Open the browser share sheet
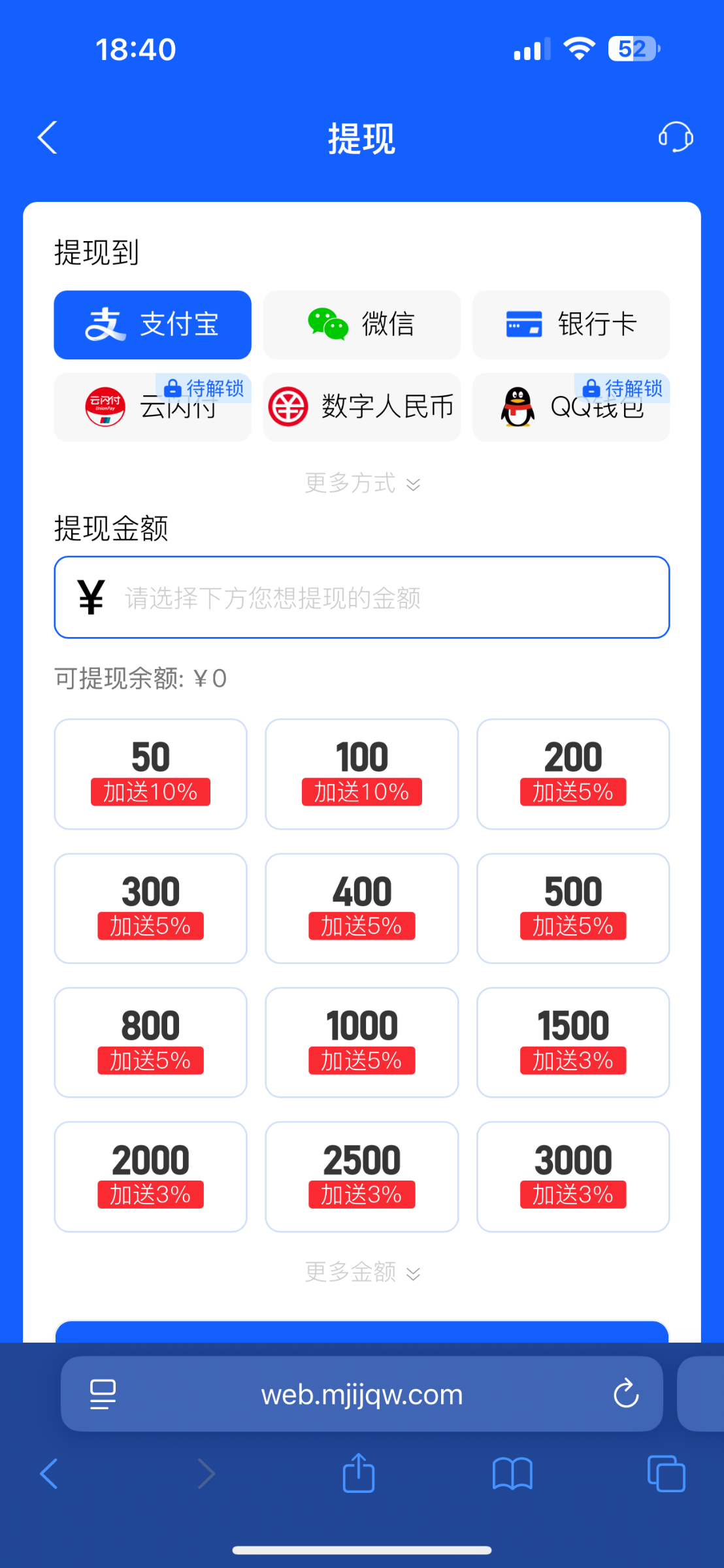Image resolution: width=724 pixels, height=1568 pixels. pos(359,1473)
